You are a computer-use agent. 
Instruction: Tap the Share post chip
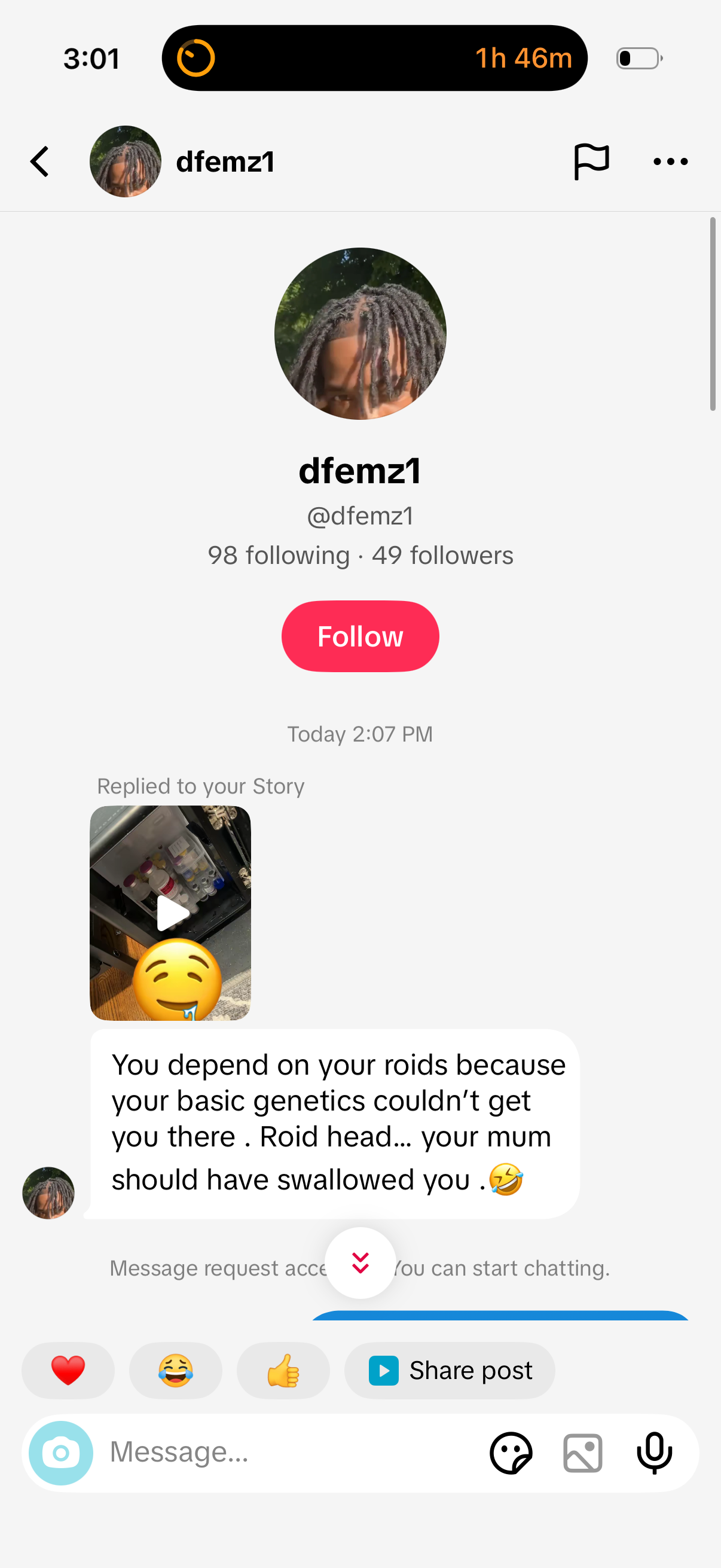pos(450,1370)
